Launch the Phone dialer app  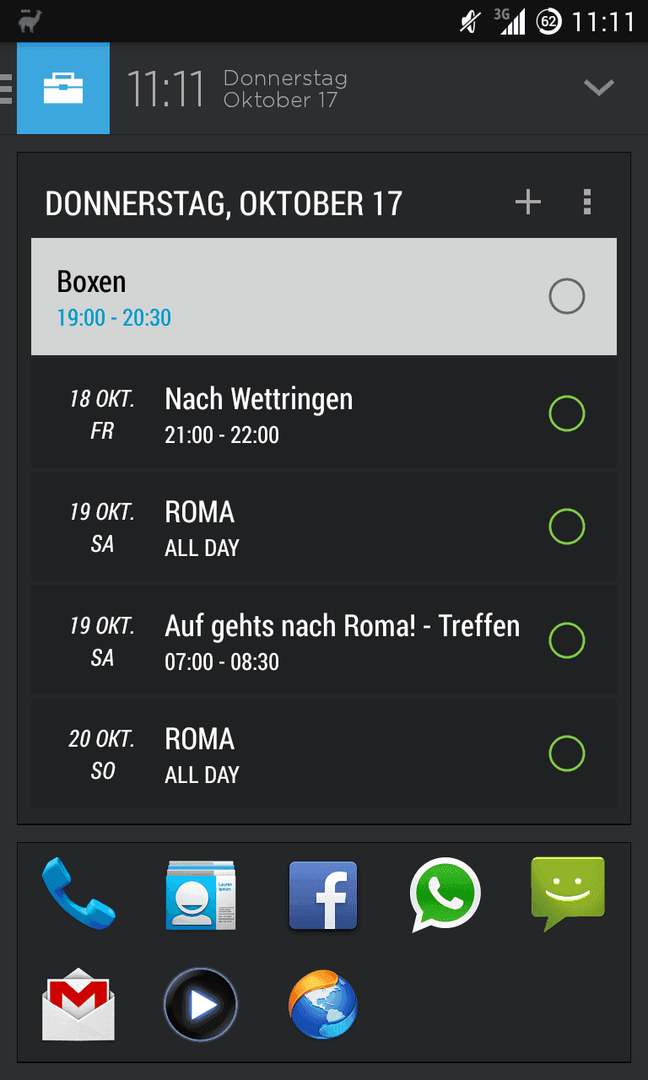pos(79,894)
